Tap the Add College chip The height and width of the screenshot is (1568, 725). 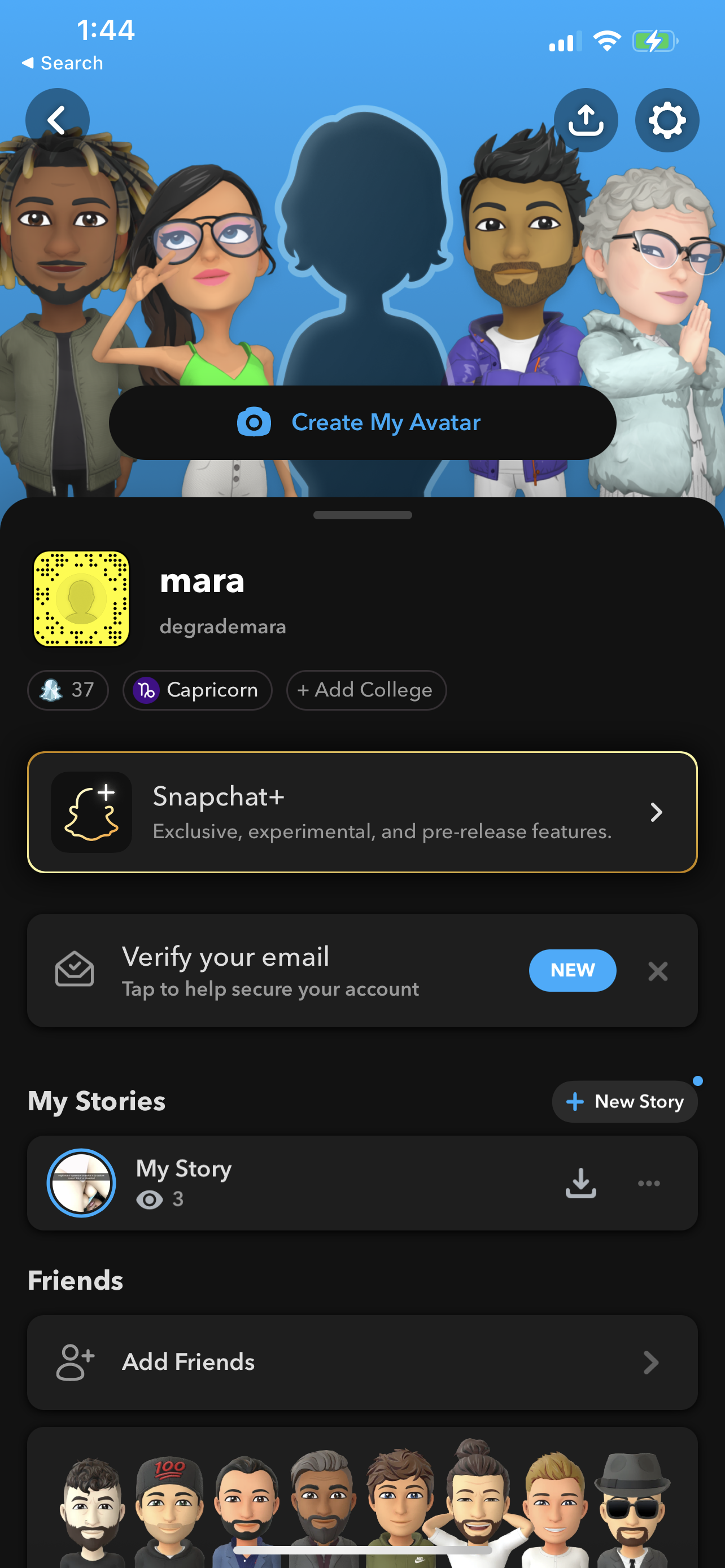(x=366, y=690)
